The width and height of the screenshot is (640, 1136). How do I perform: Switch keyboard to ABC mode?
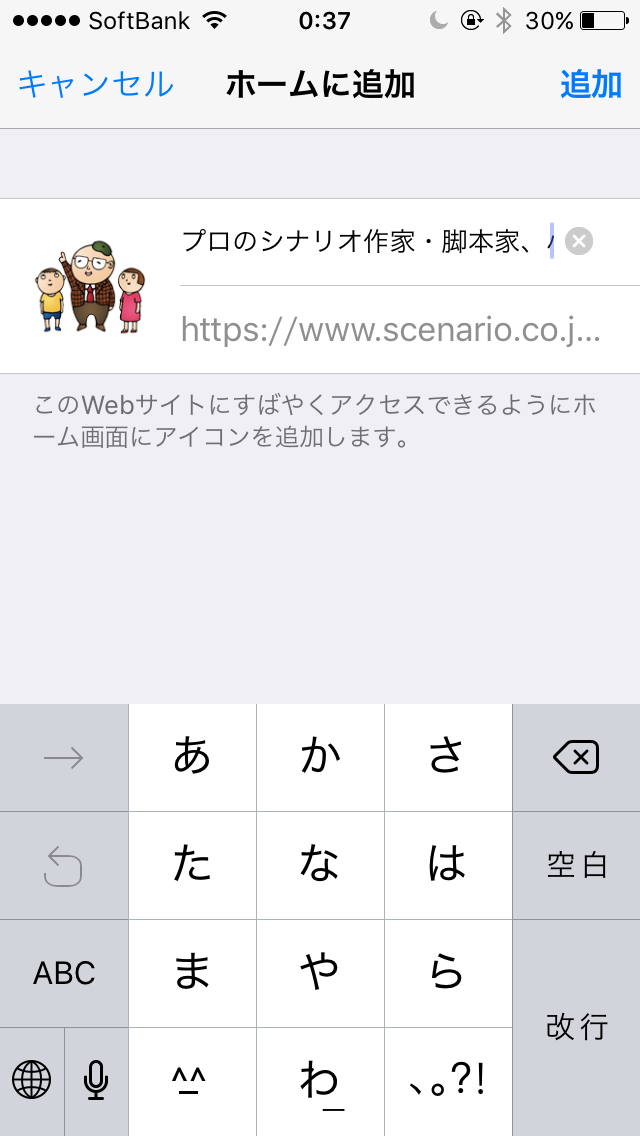(64, 973)
